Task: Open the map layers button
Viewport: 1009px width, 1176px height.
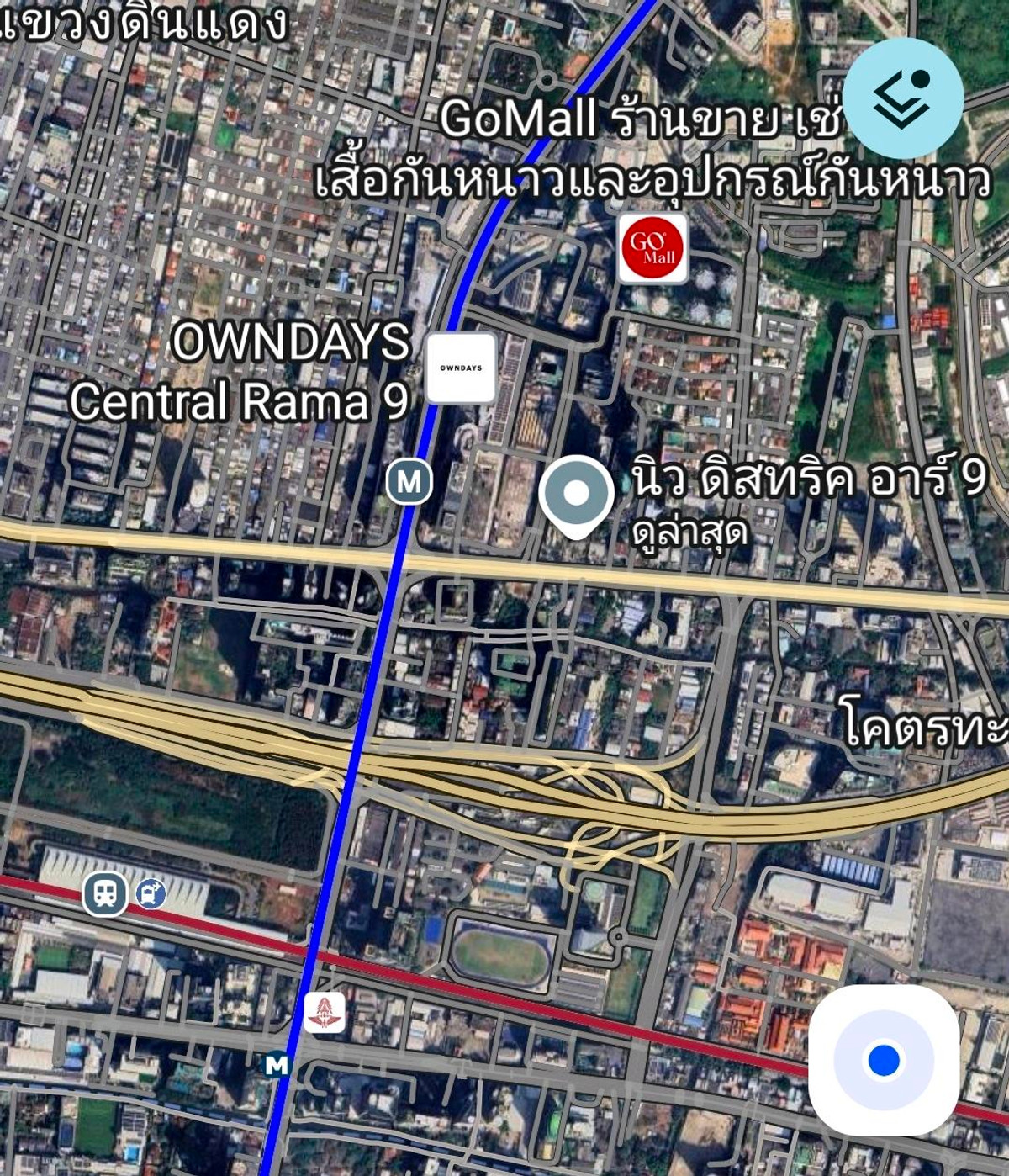Action: (x=902, y=98)
